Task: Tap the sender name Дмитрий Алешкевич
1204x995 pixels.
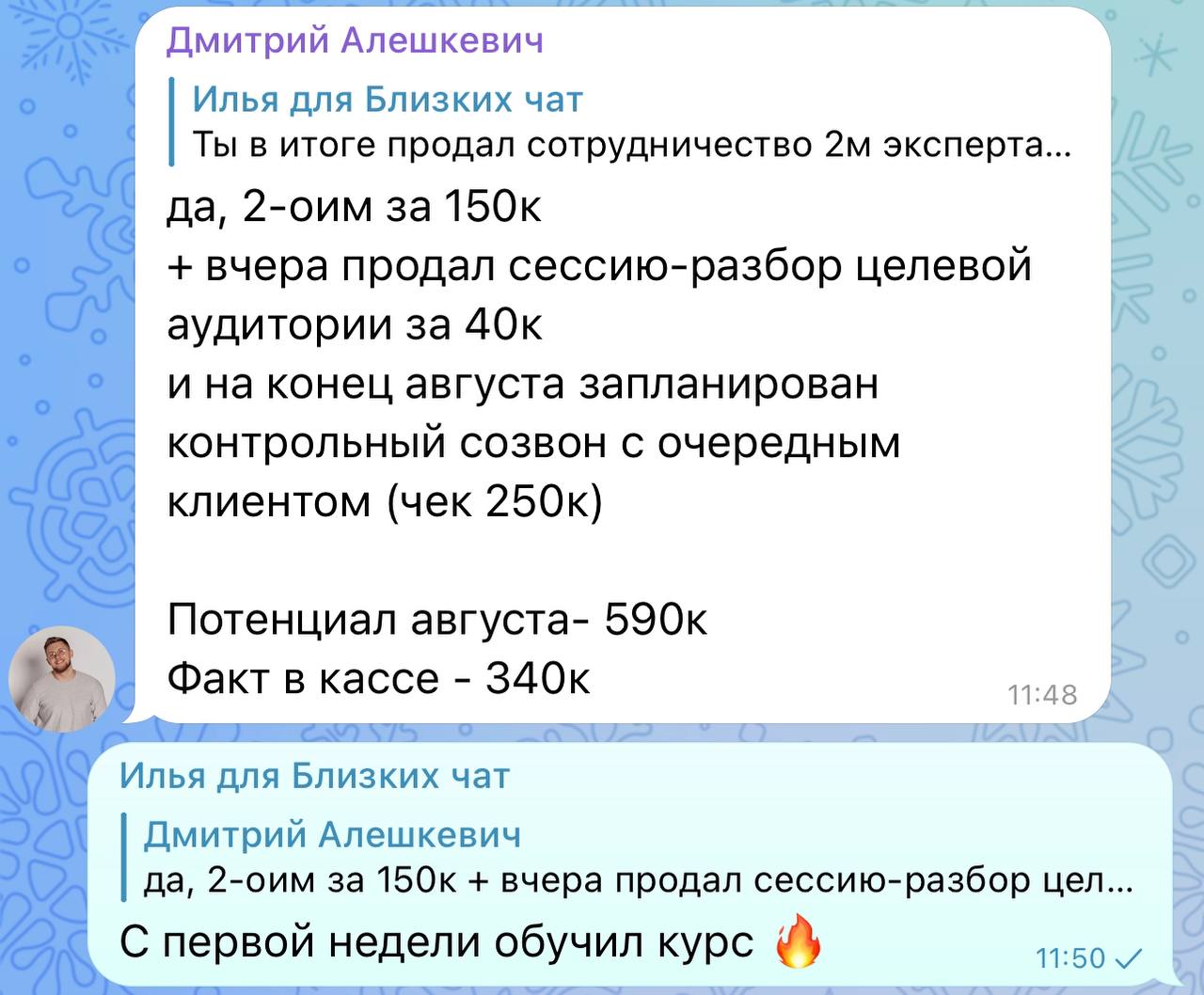Action: (x=356, y=40)
